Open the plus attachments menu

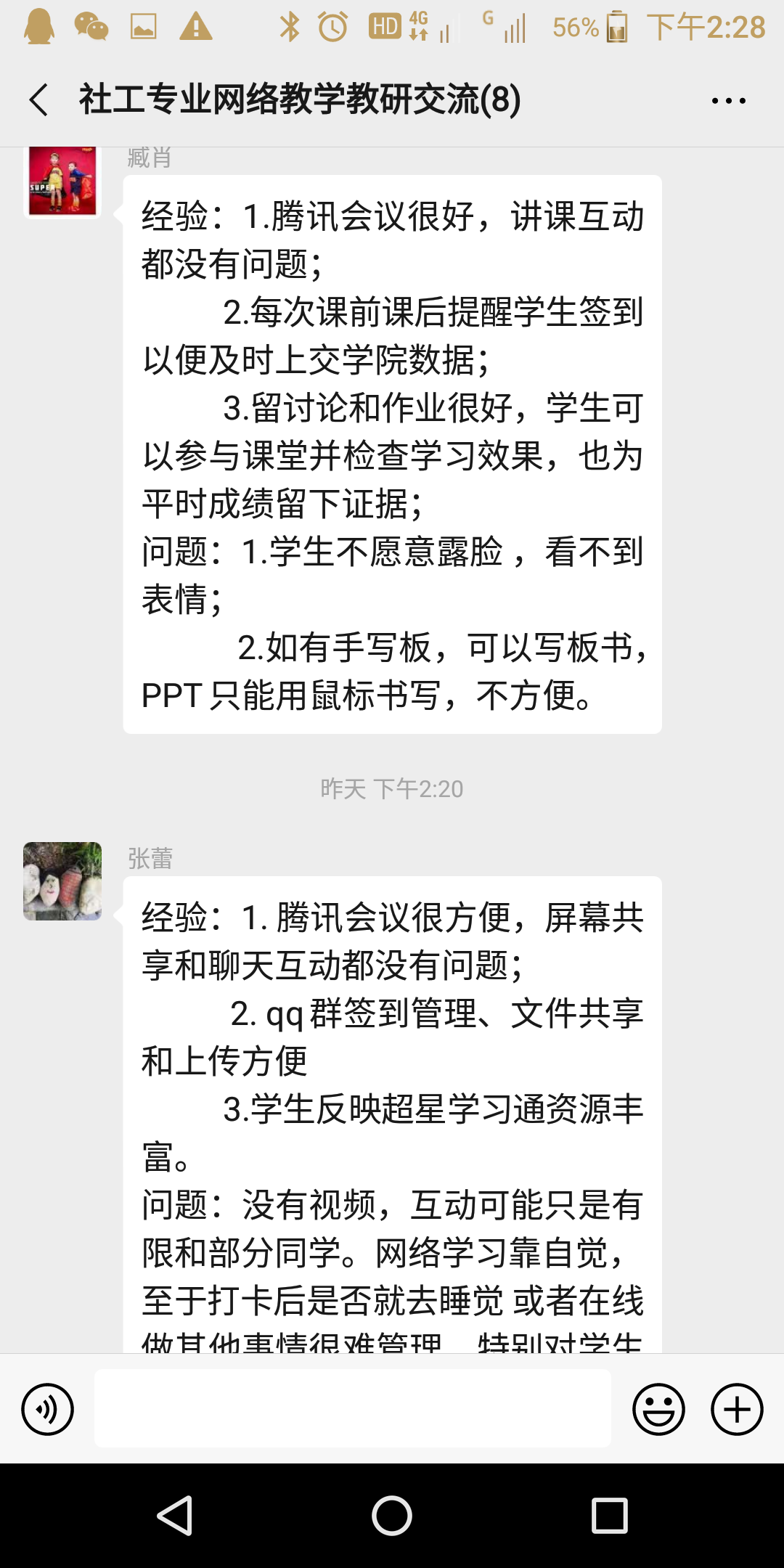pyautogui.click(x=736, y=1409)
